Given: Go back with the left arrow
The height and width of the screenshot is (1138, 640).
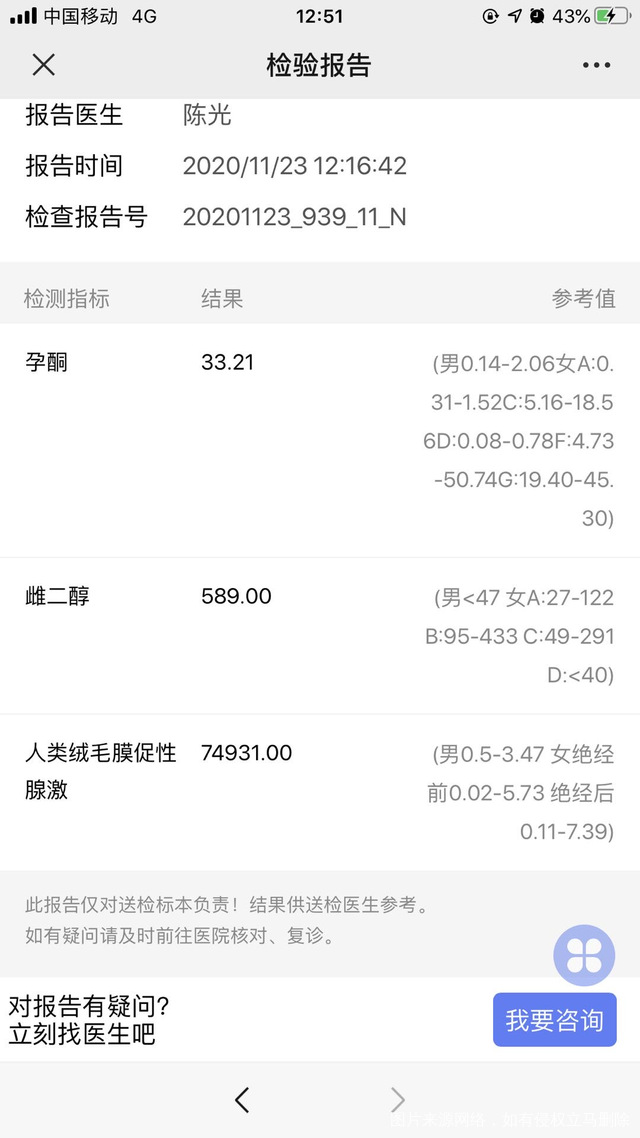Looking at the screenshot, I should (242, 1100).
